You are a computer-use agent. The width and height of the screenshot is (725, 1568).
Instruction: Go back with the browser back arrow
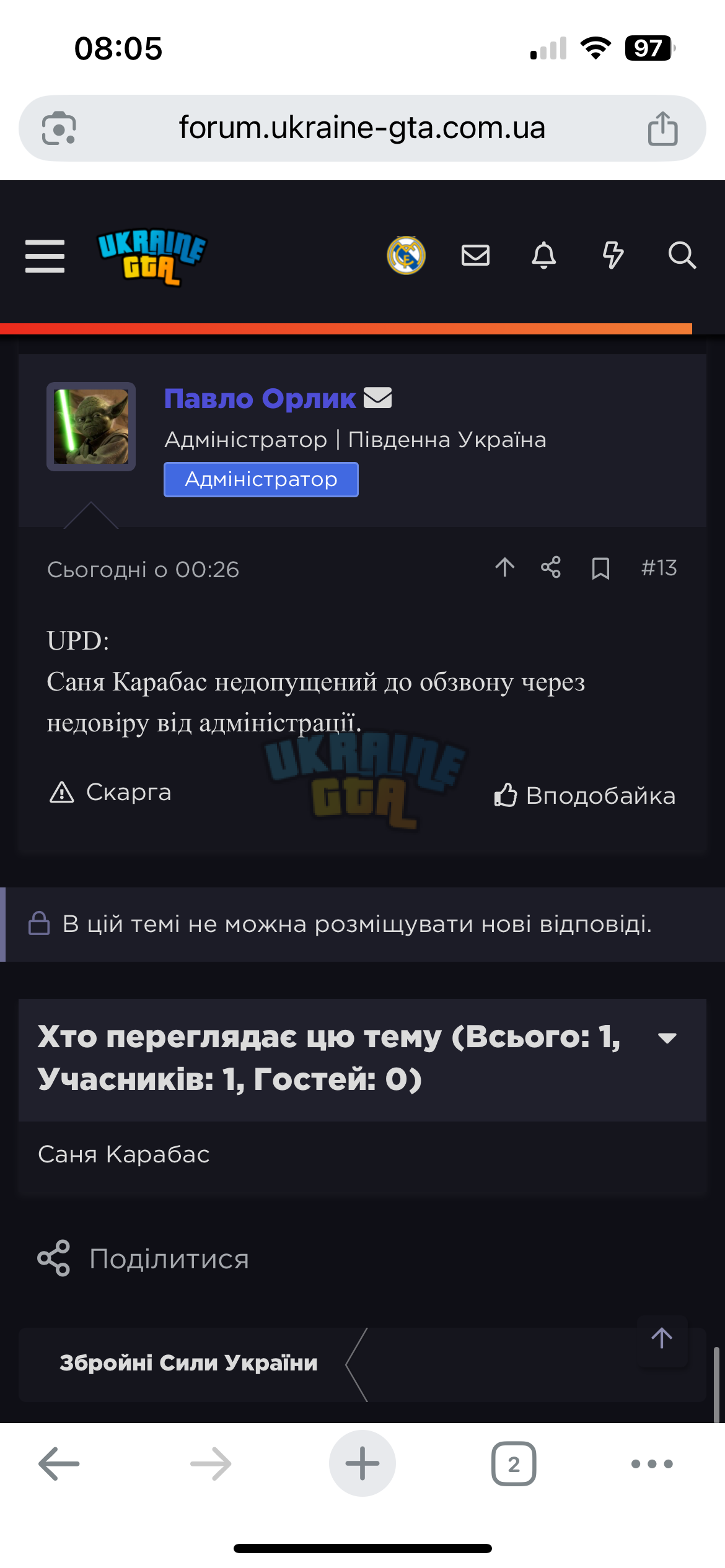[x=59, y=1464]
